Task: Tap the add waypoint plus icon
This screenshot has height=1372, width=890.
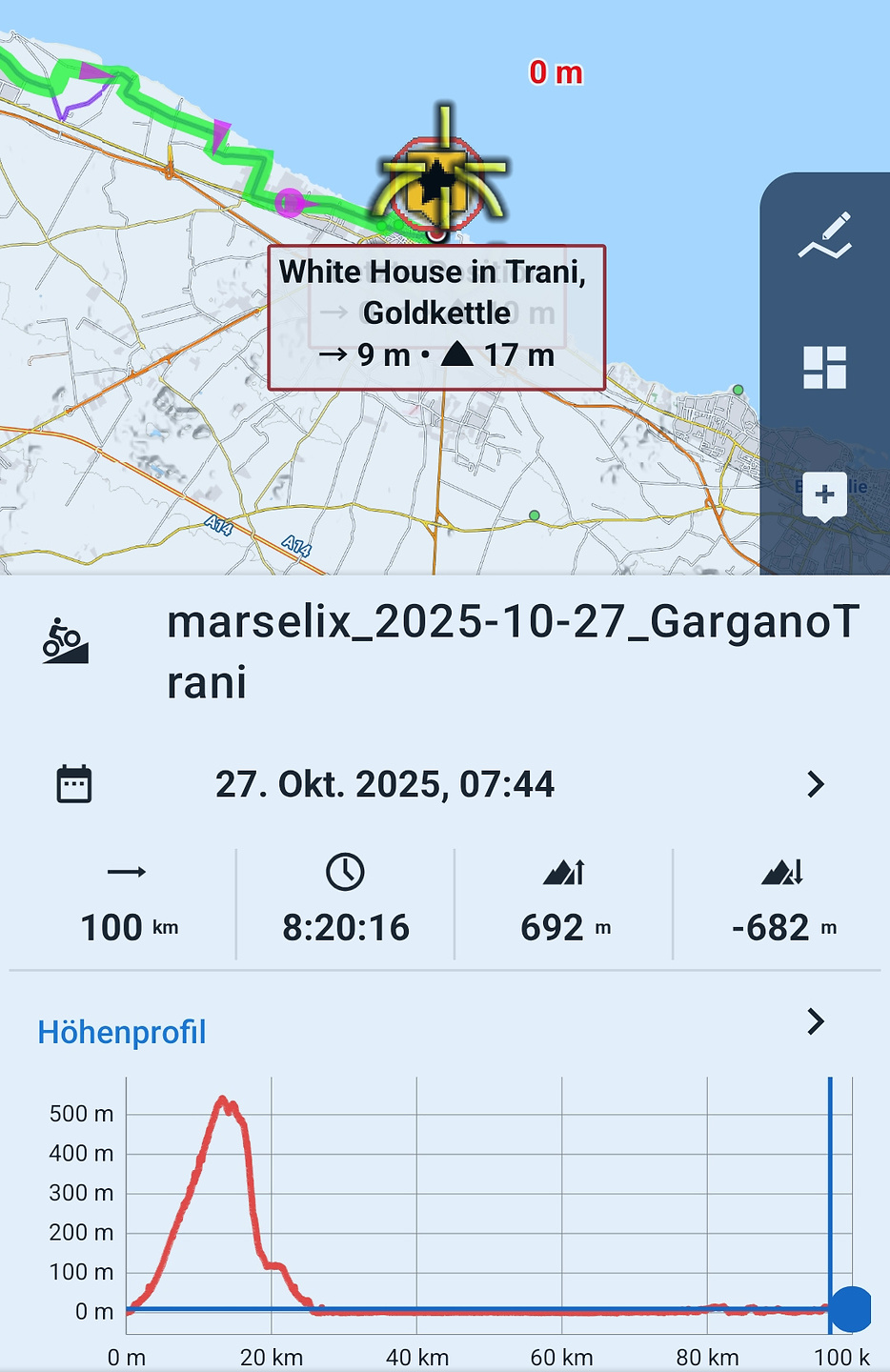Action: coord(825,494)
